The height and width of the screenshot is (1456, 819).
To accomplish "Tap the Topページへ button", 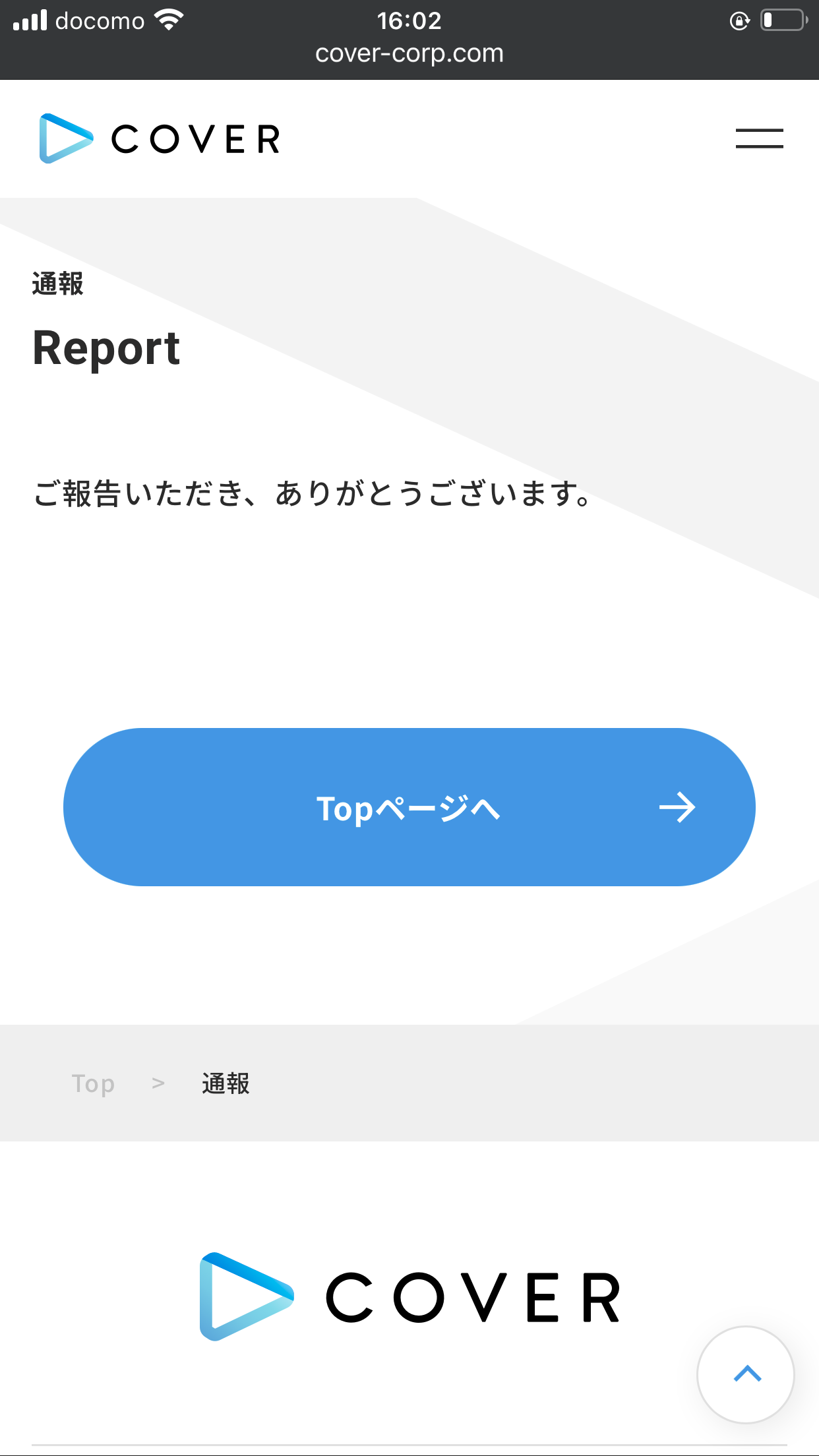I will point(409,807).
